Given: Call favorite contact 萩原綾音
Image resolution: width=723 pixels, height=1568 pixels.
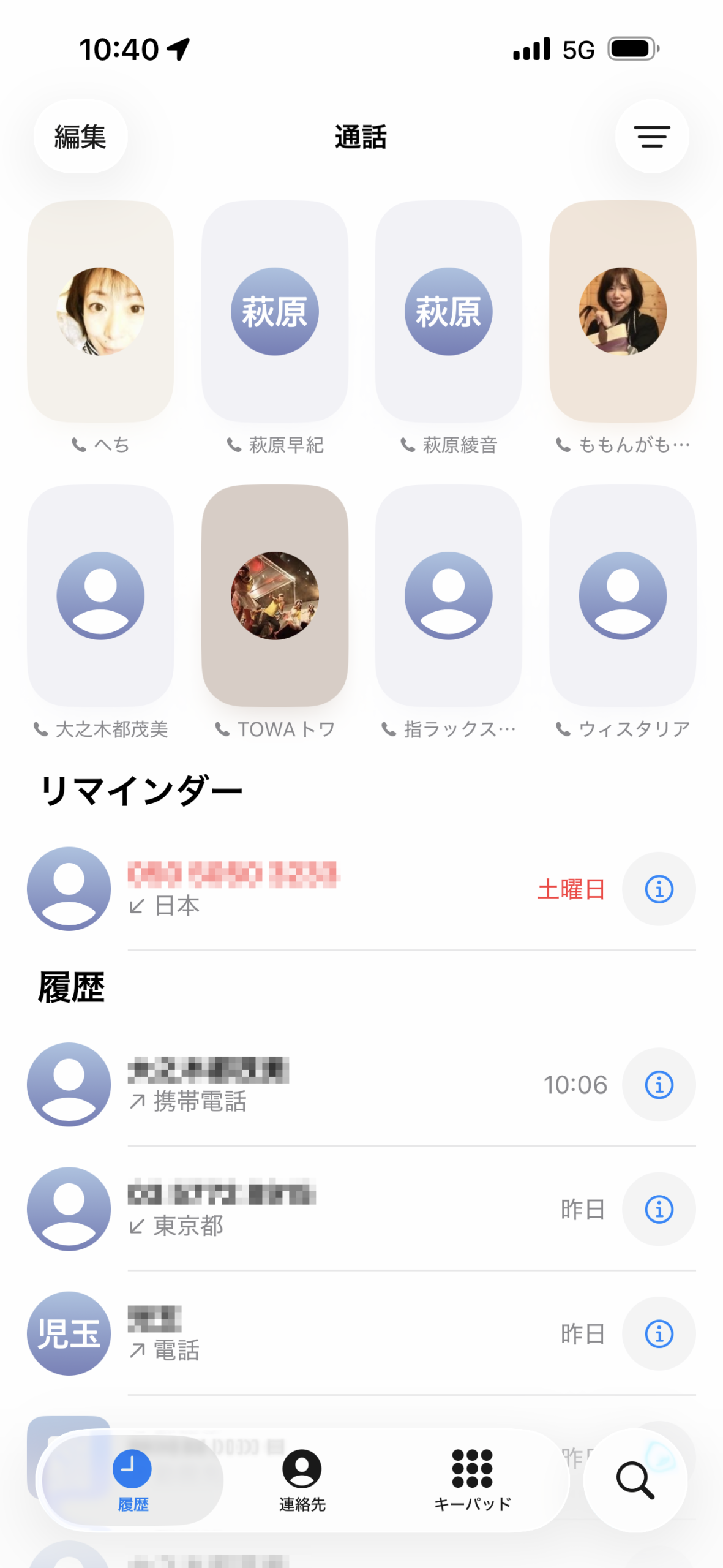Looking at the screenshot, I should 448,311.
